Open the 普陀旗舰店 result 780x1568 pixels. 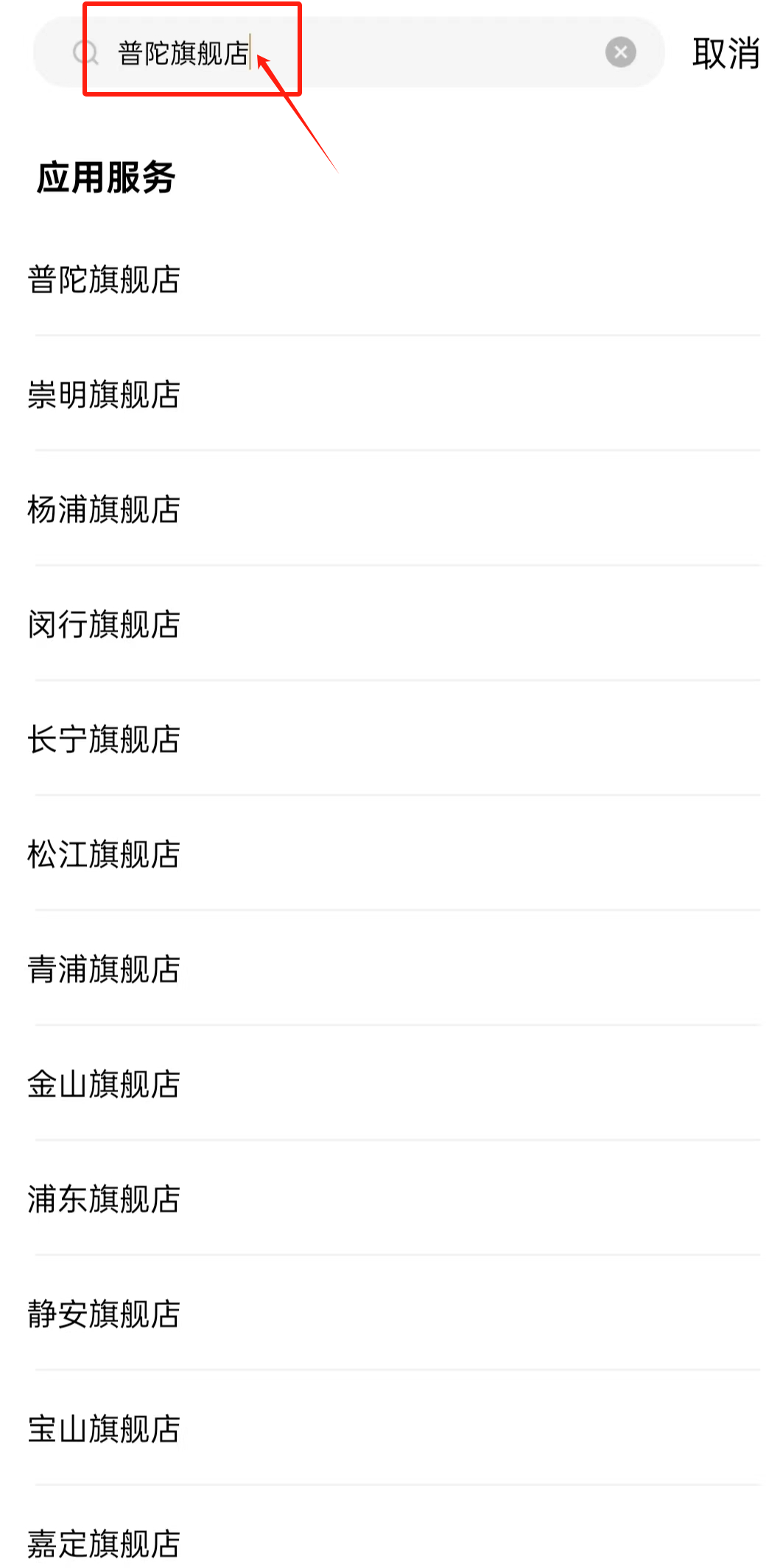[105, 280]
